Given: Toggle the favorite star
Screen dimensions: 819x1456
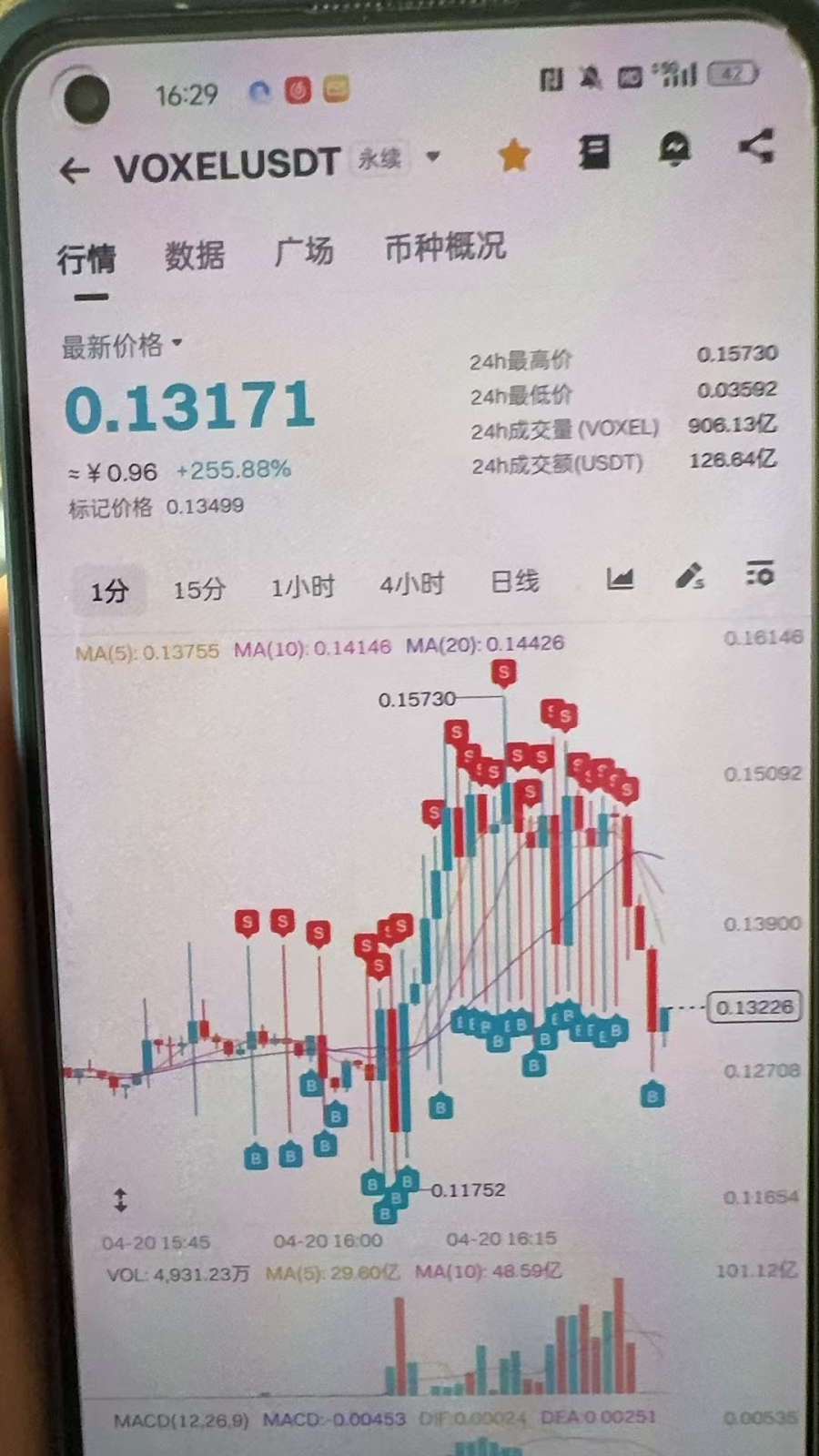Looking at the screenshot, I should 514,156.
